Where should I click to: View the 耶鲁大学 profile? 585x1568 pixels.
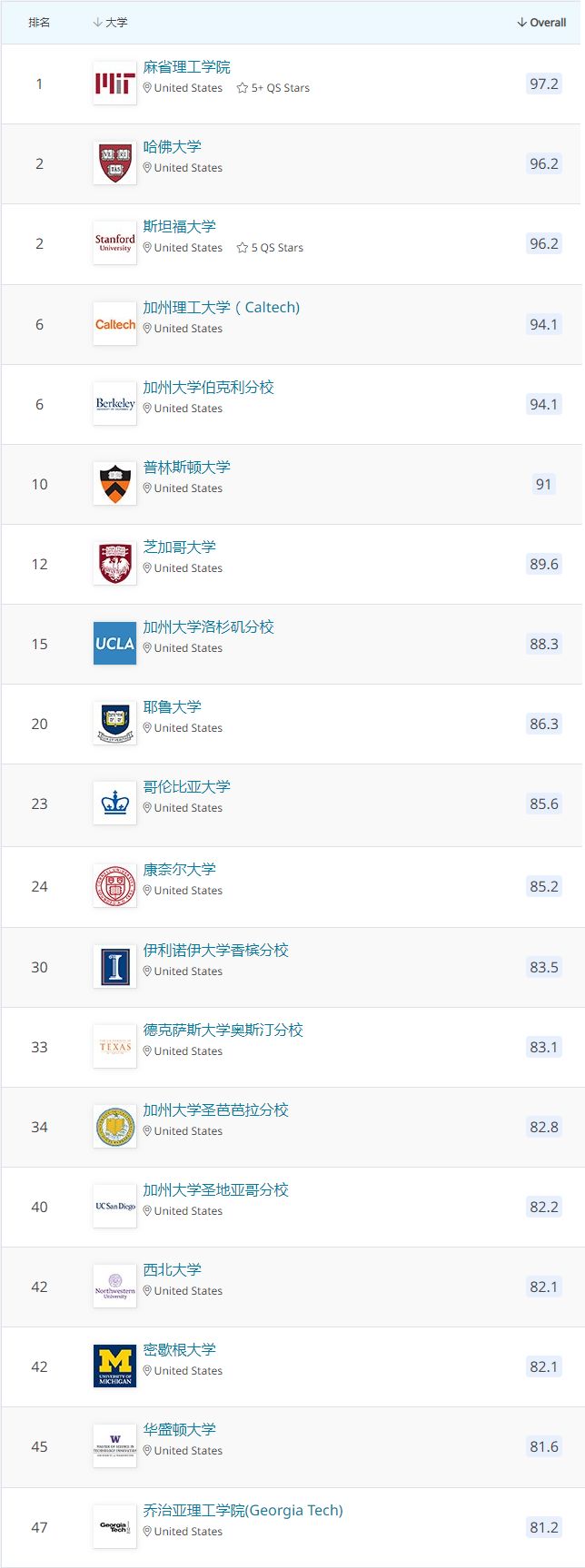pyautogui.click(x=172, y=707)
